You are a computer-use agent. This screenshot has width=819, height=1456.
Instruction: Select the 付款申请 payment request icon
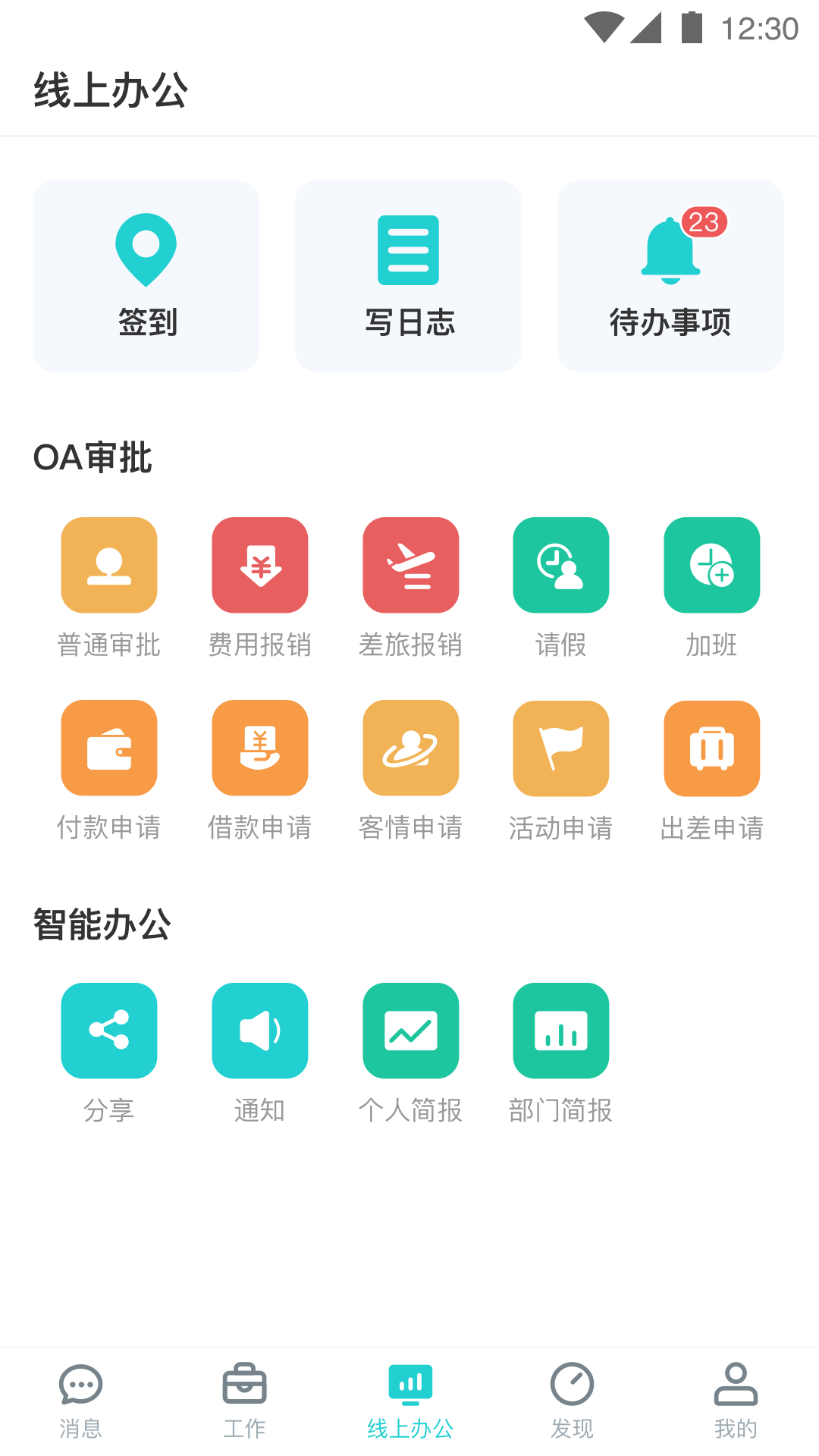(x=108, y=748)
